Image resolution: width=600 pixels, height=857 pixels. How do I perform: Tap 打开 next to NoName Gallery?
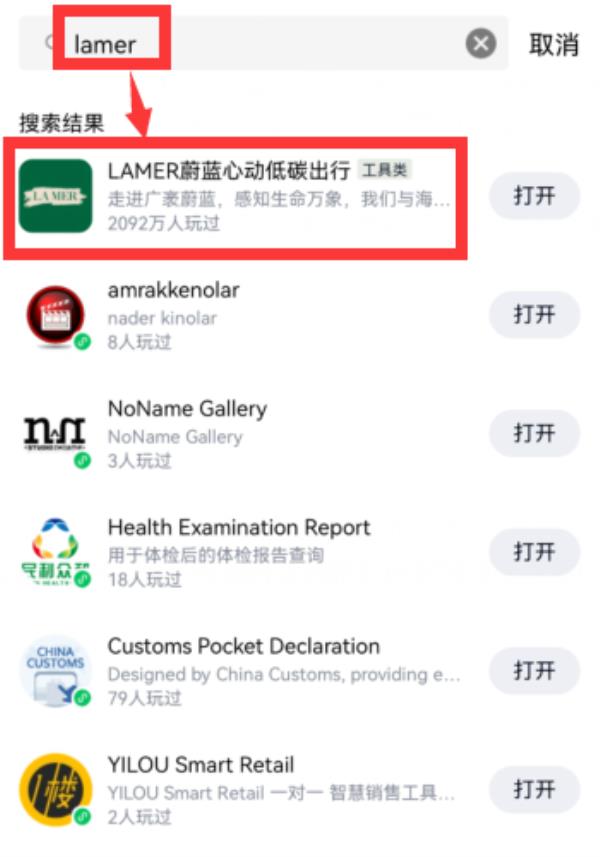[x=534, y=434]
